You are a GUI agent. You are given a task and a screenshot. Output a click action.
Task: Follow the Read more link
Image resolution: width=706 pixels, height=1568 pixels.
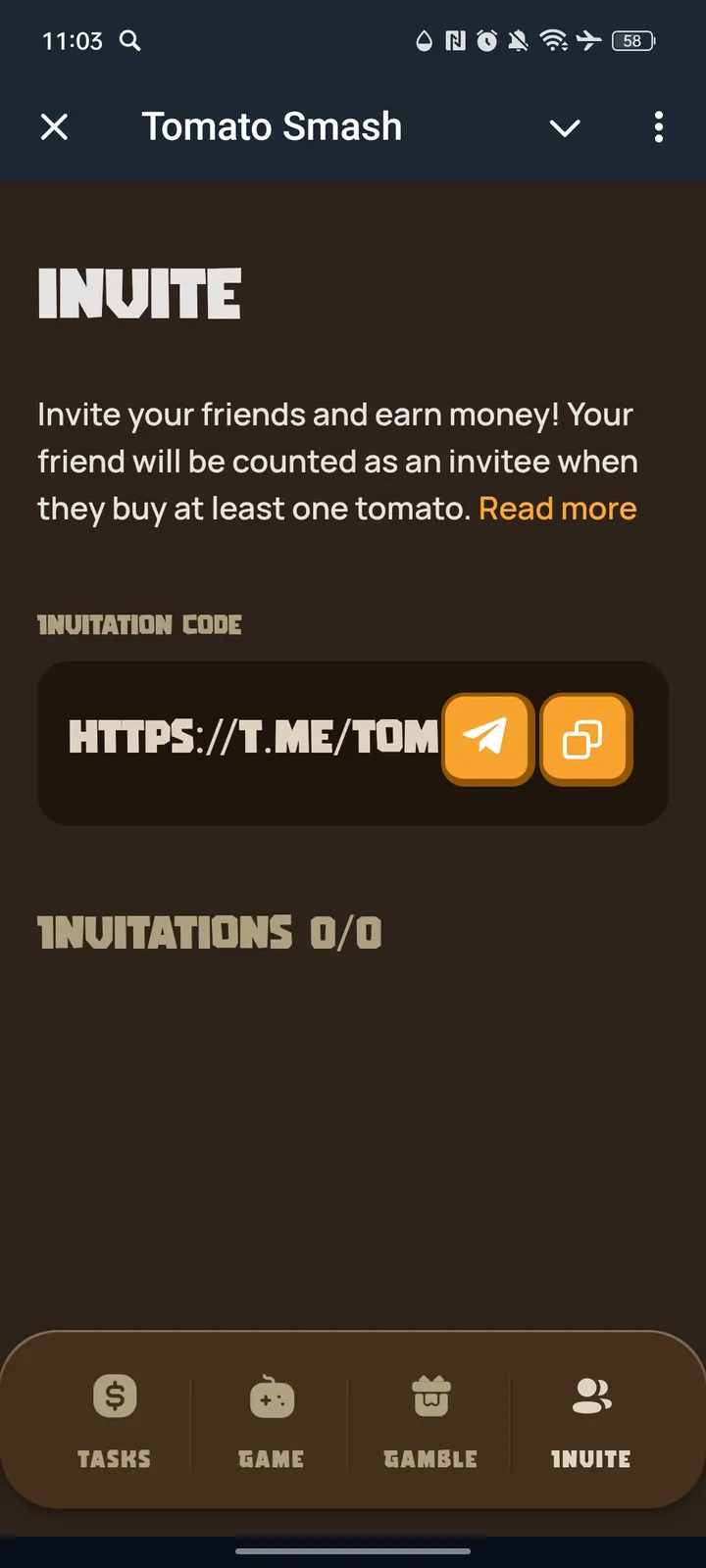click(x=557, y=509)
